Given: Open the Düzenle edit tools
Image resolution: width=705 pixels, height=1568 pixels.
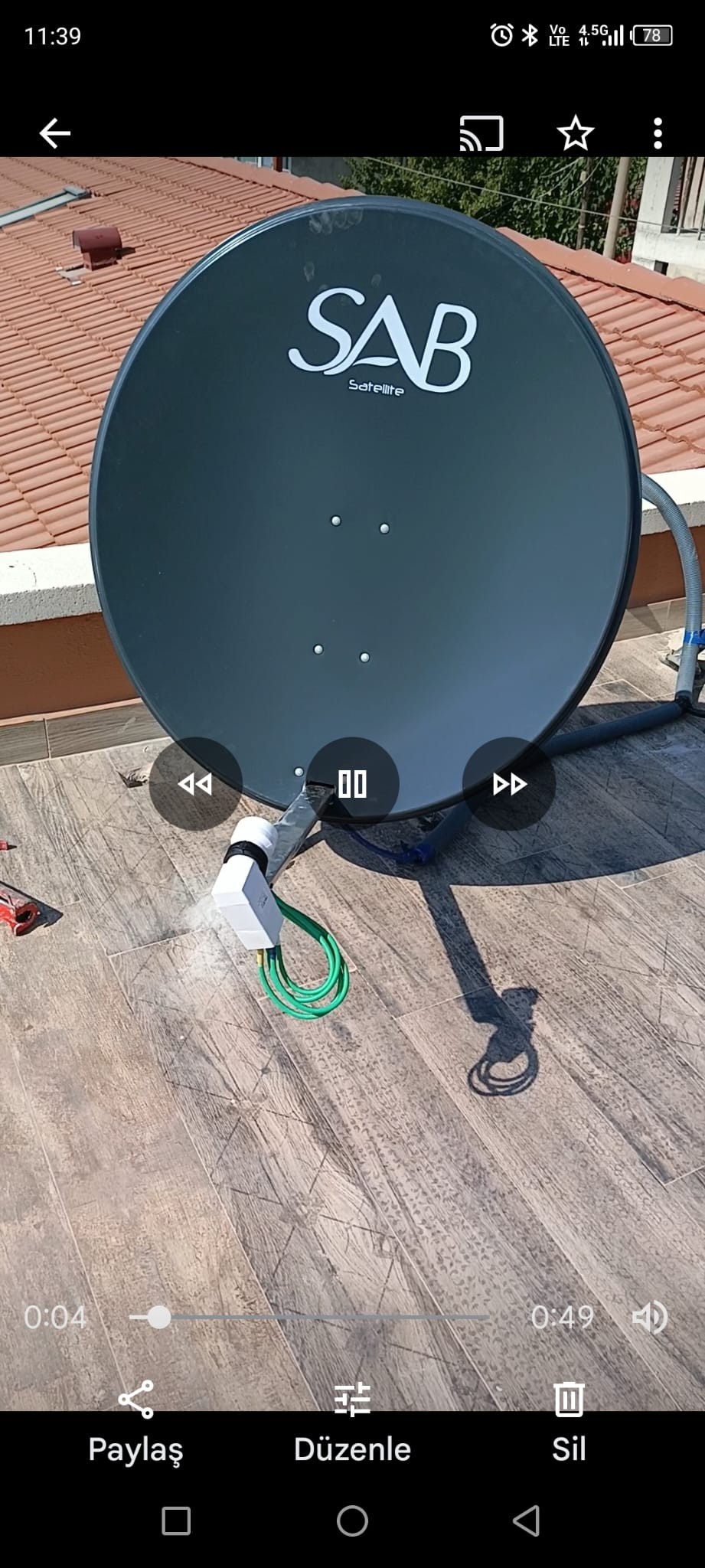Looking at the screenshot, I should (352, 1423).
